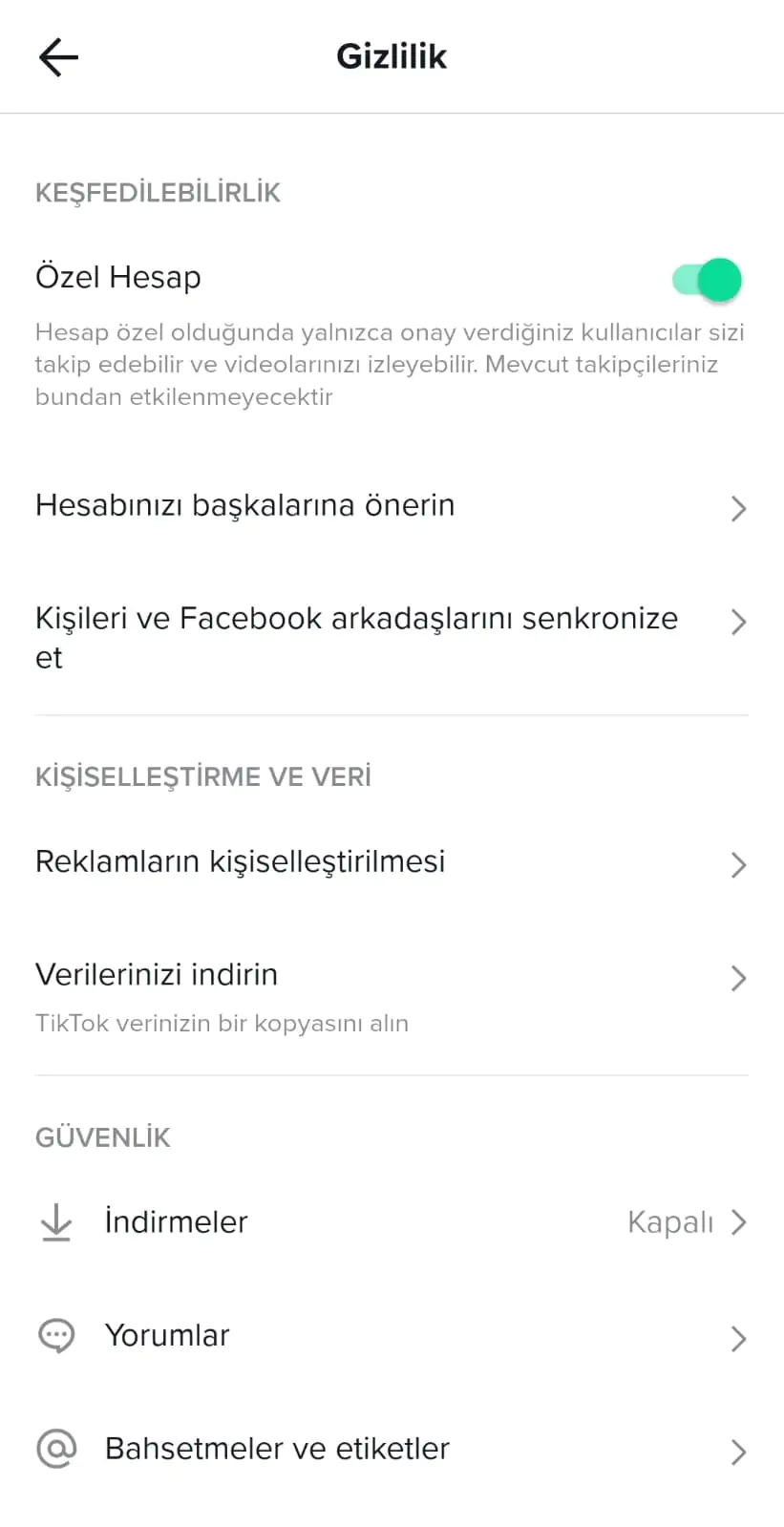Expand Hesabınızı başkalarına önerin via its chevron
This screenshot has height=1527, width=784.
[x=737, y=509]
